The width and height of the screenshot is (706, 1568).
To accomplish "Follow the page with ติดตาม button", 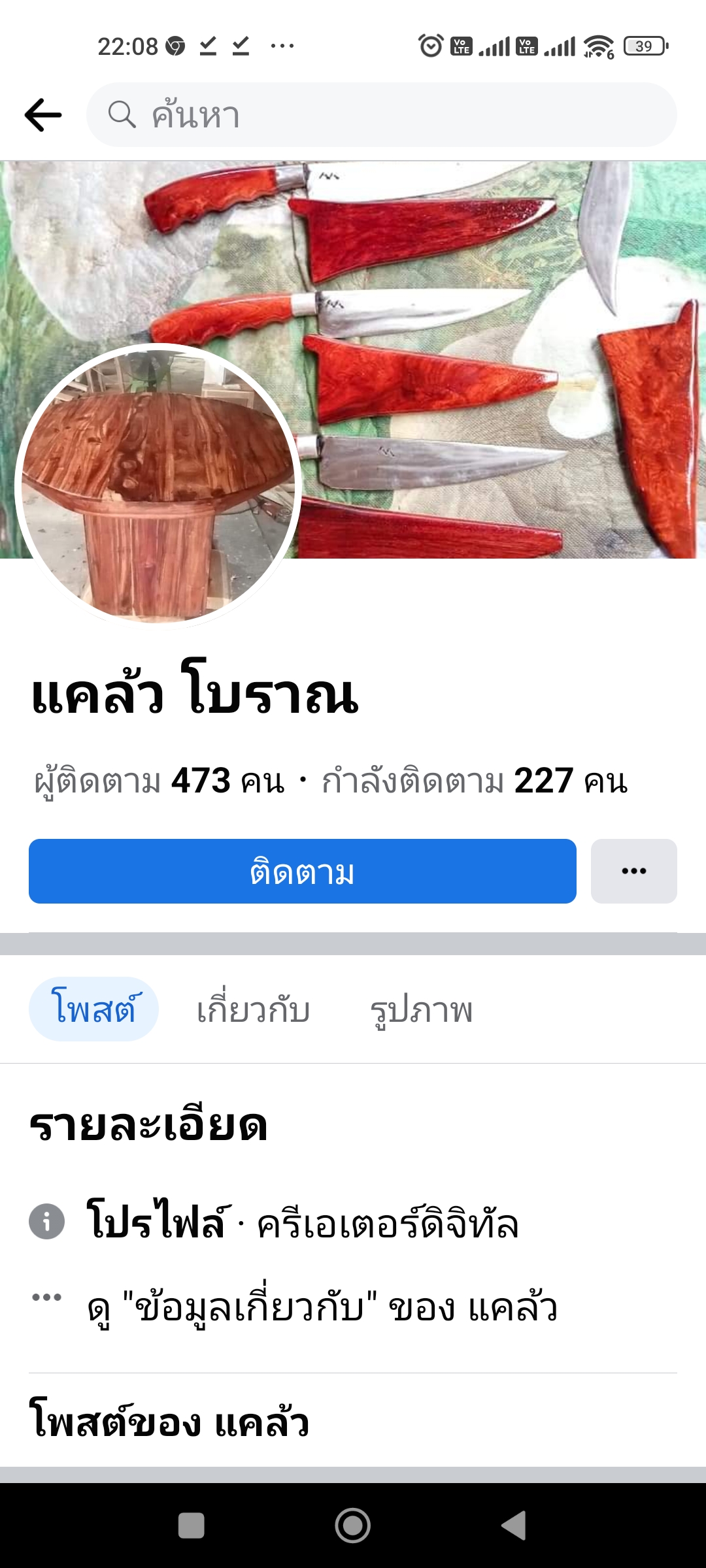I will click(x=302, y=871).
